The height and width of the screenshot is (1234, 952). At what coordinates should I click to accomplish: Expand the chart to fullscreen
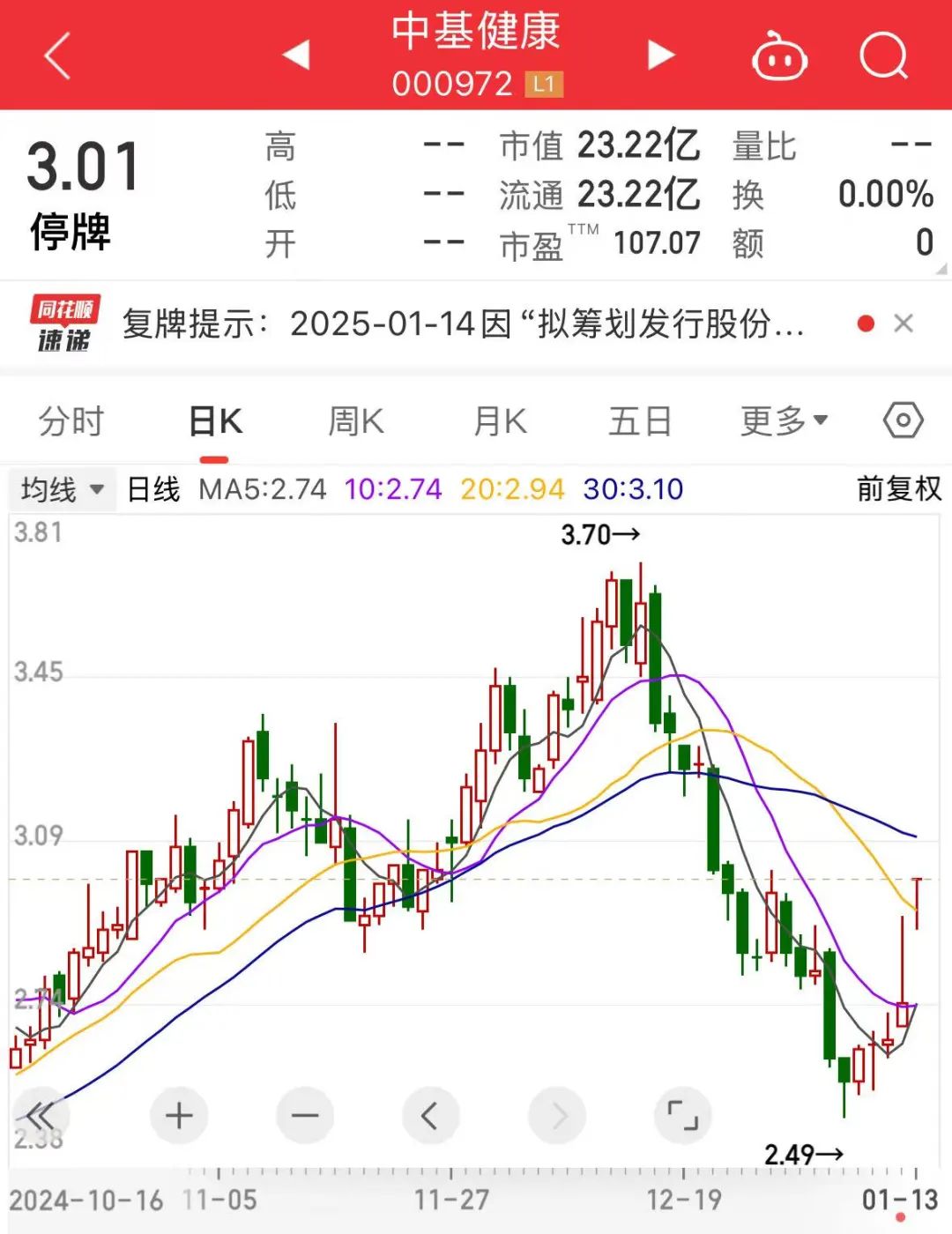682,1116
